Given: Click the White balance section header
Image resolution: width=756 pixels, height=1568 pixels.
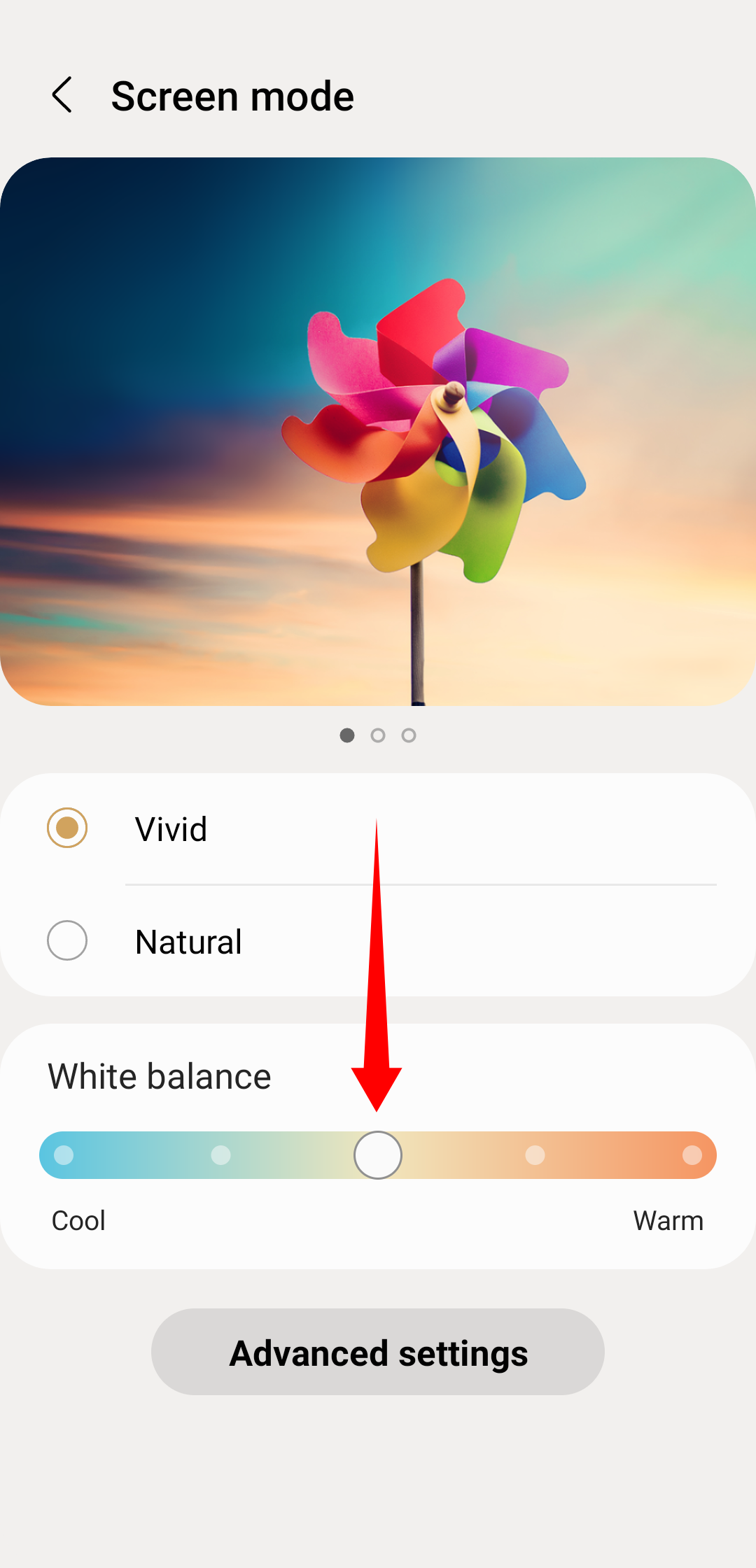Looking at the screenshot, I should coord(160,1076).
